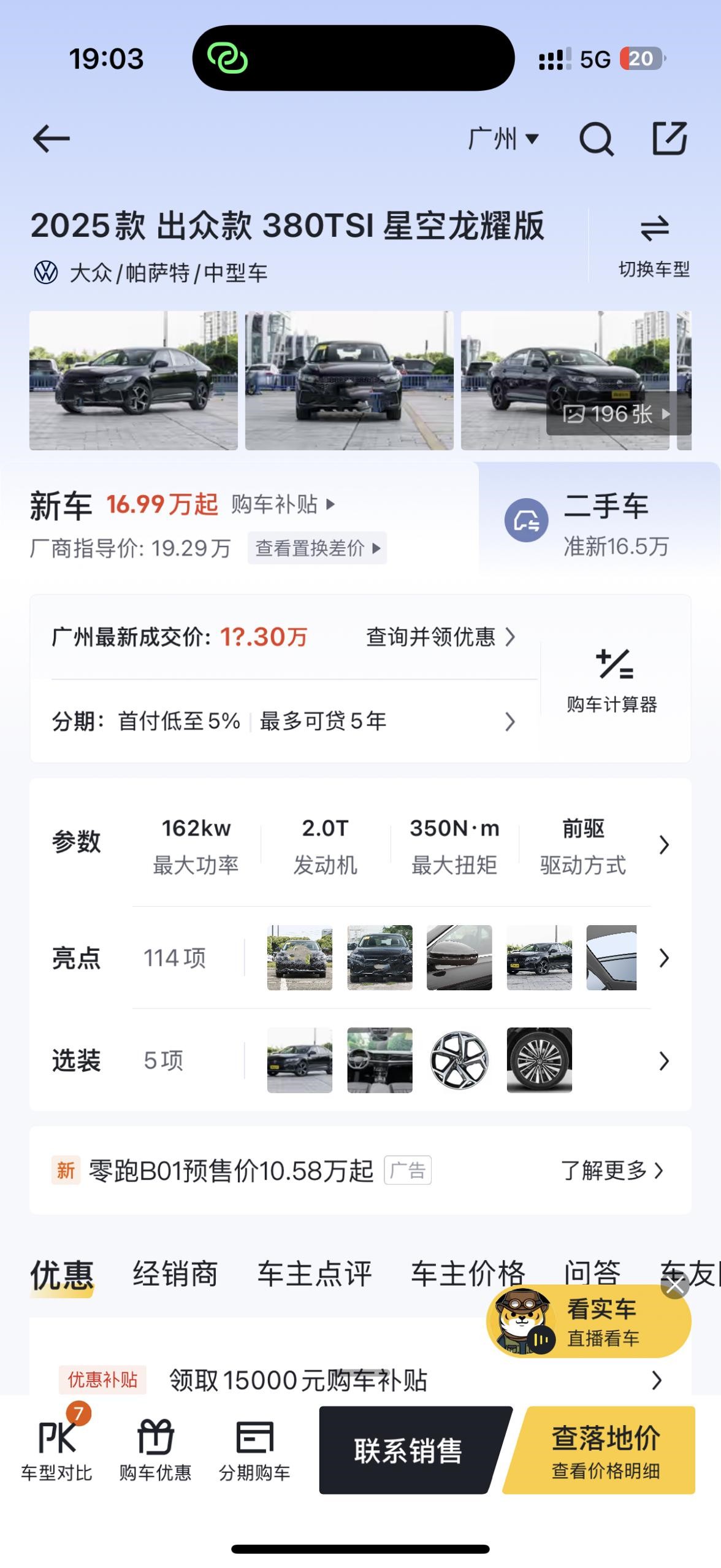The image size is (721, 1568).
Task: Go back using the arrow icon
Action: pos(51,139)
